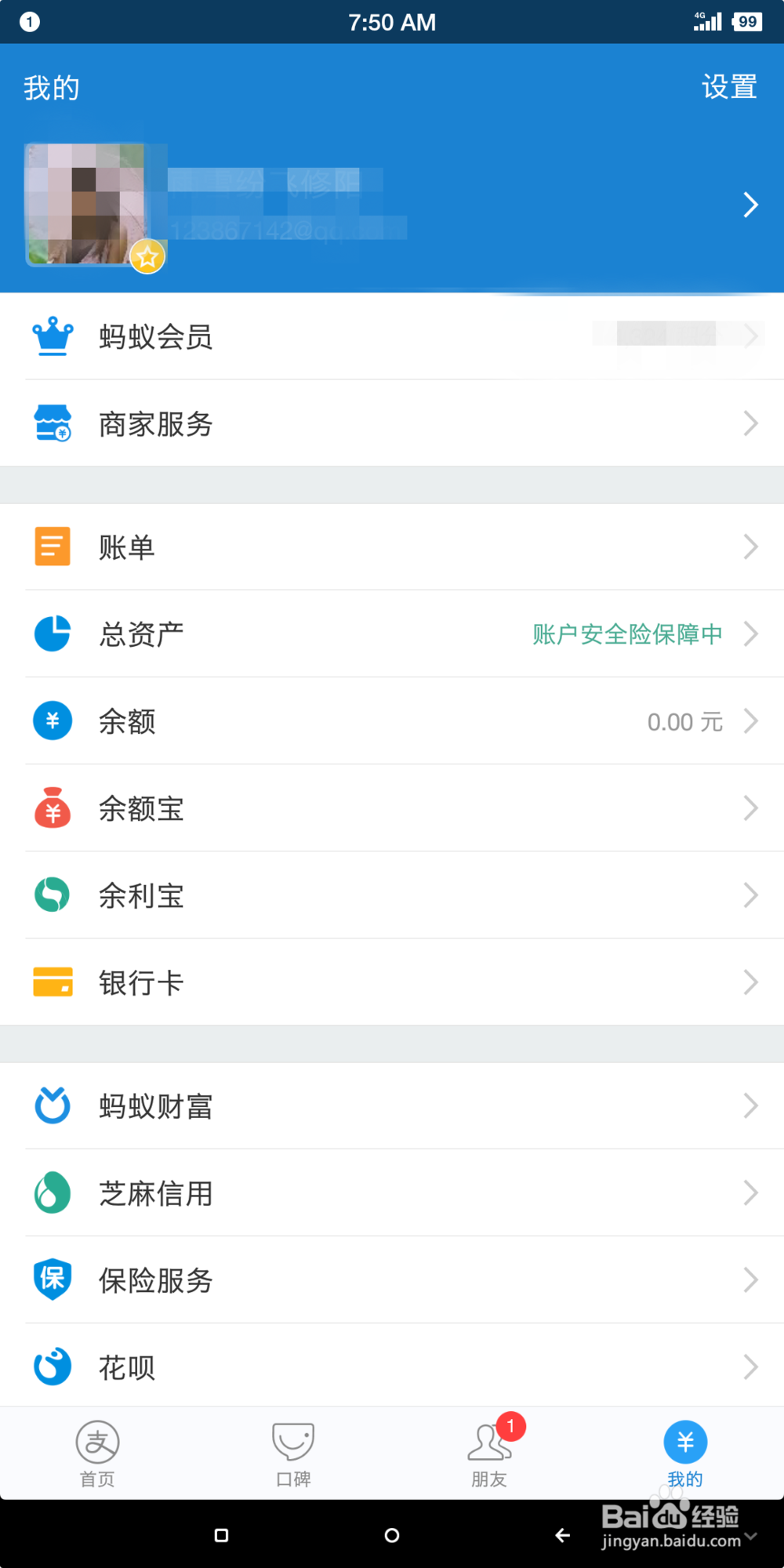
Task: Tap the 芝麻信用 water drop icon
Action: (52, 1193)
